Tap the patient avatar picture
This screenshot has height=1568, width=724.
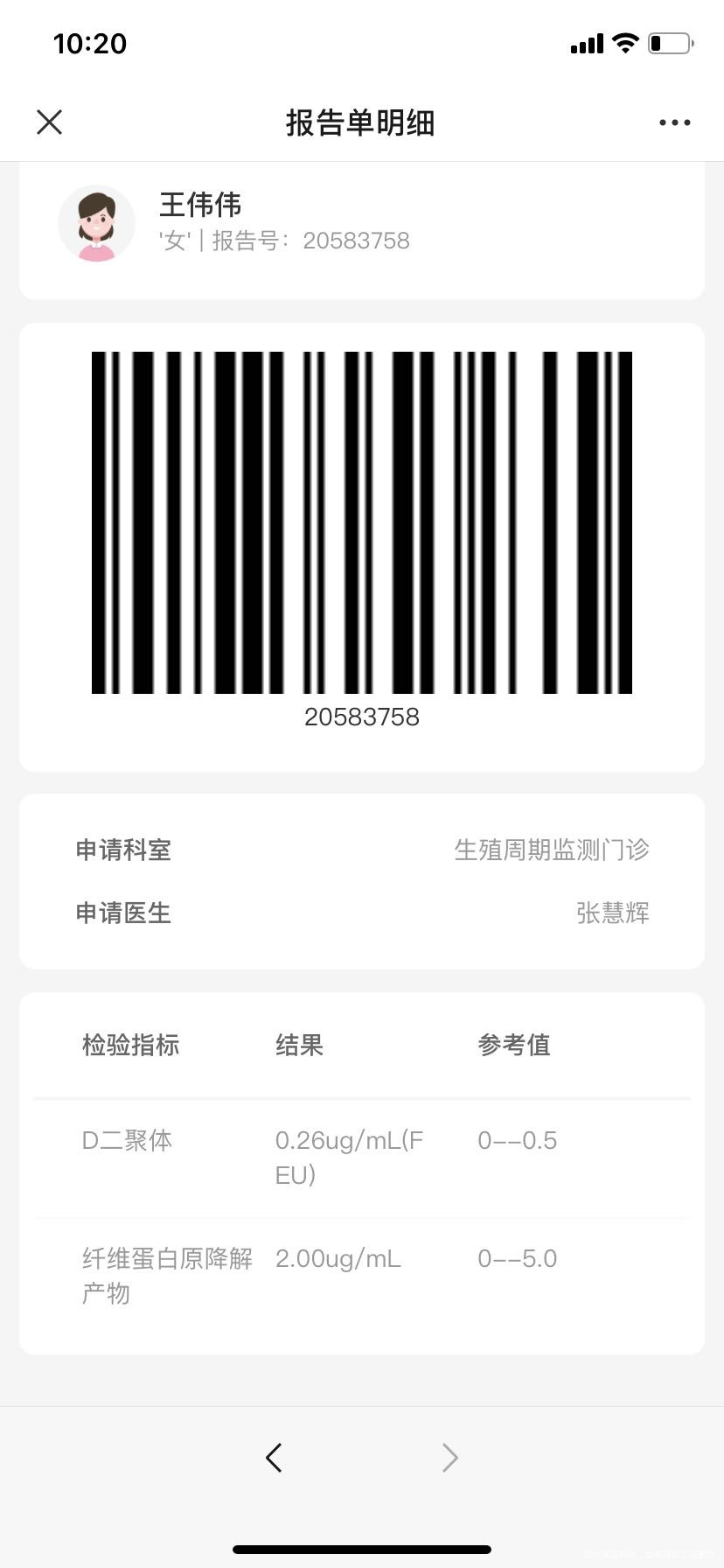(96, 224)
